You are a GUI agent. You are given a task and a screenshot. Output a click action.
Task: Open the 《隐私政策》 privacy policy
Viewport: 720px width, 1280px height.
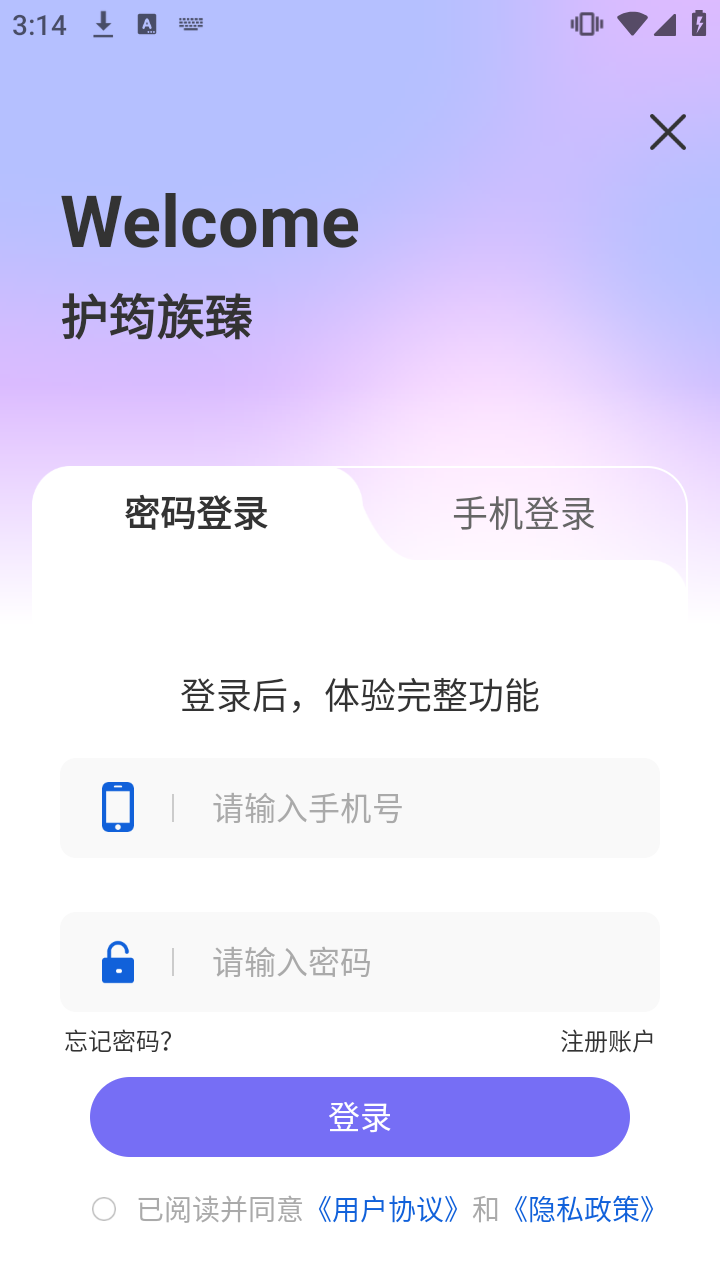click(x=584, y=1209)
